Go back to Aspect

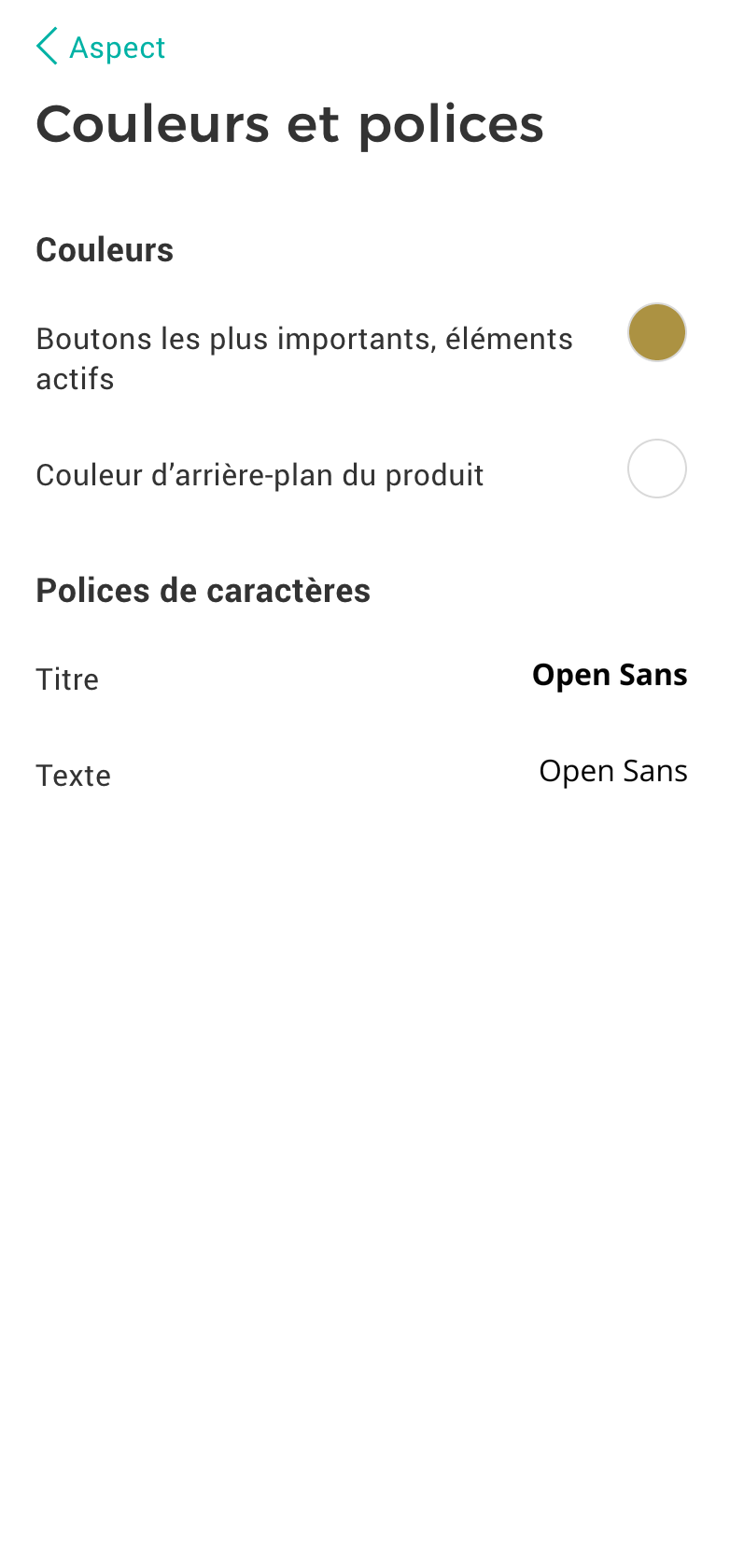[101, 47]
